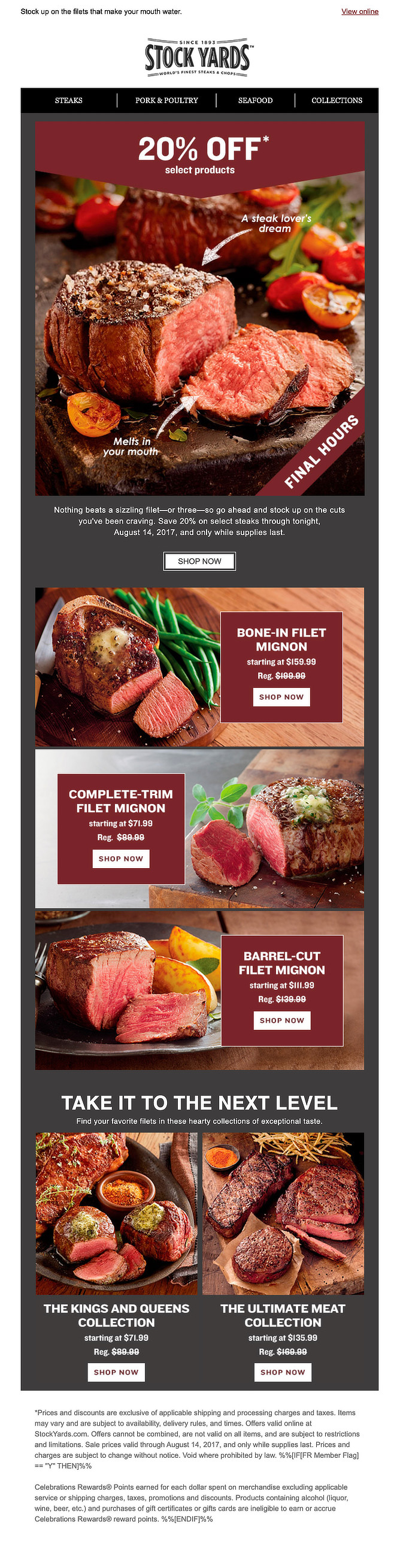Screen dimensions: 403x1568
Task: Open the Ultimate Meat Collection image
Action: [x=283, y=1213]
